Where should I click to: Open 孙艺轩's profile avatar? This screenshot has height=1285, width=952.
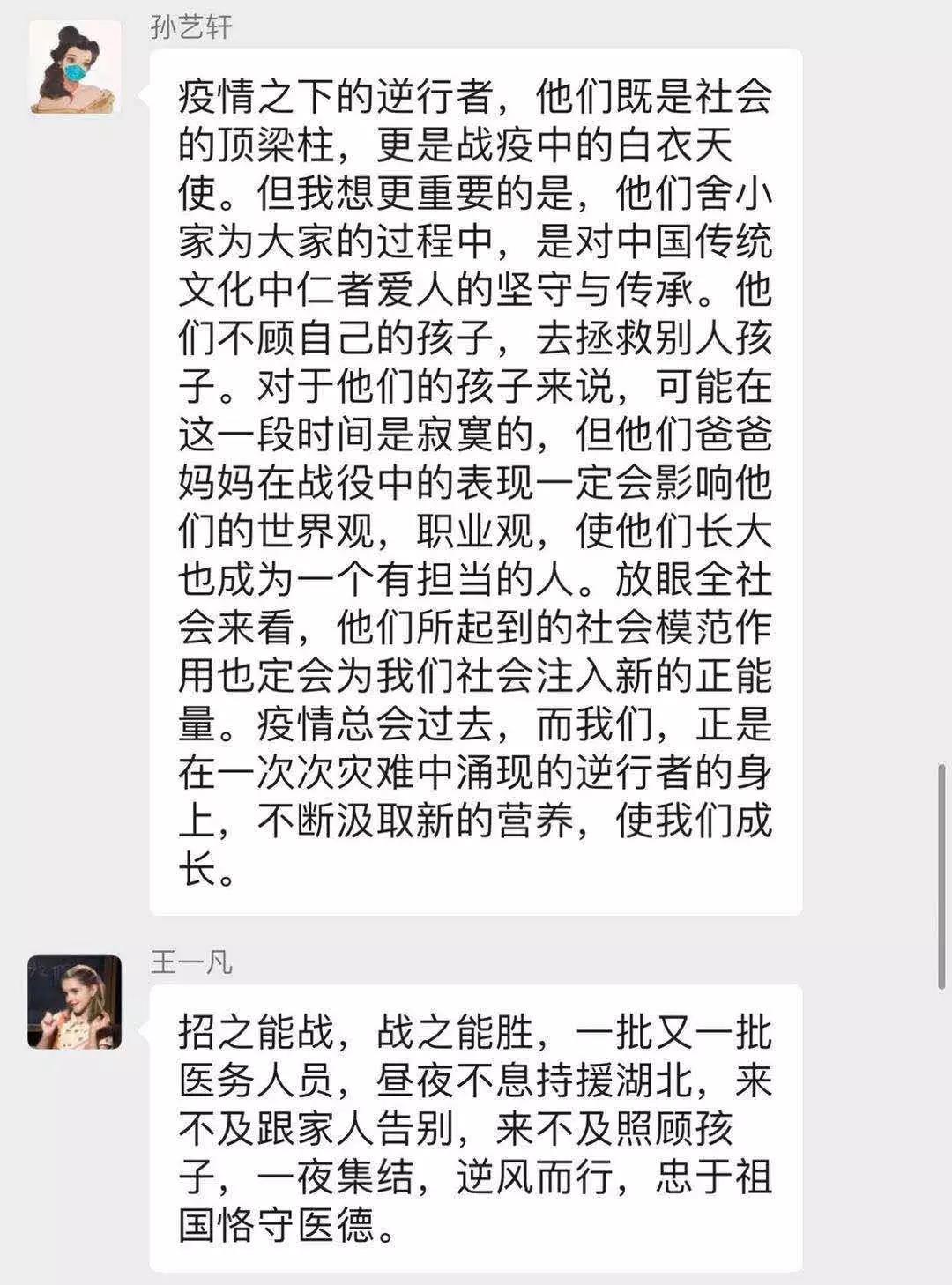click(75, 67)
